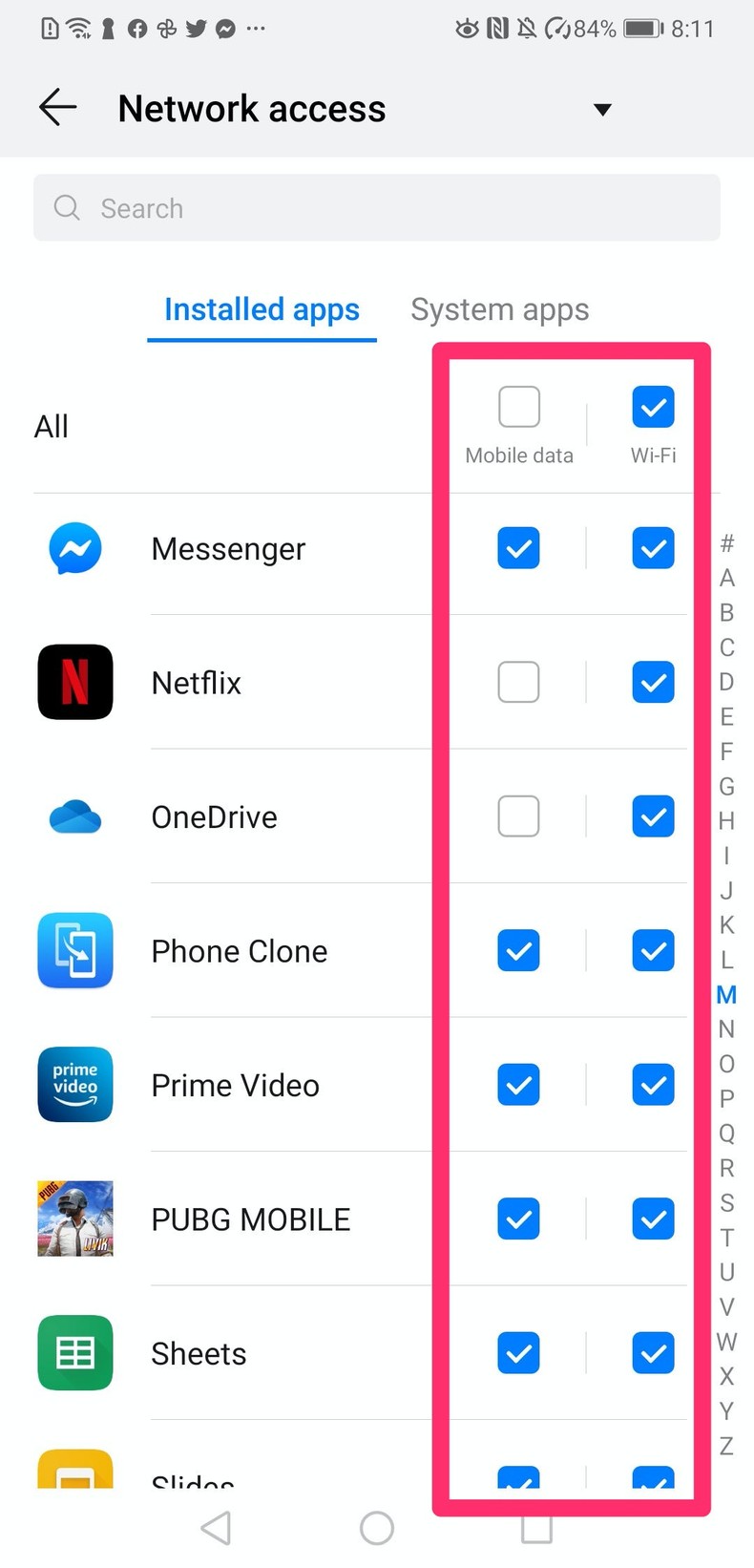This screenshot has height=1568, width=754.
Task: Tap the magnifier icon inside the search bar
Action: tap(66, 207)
